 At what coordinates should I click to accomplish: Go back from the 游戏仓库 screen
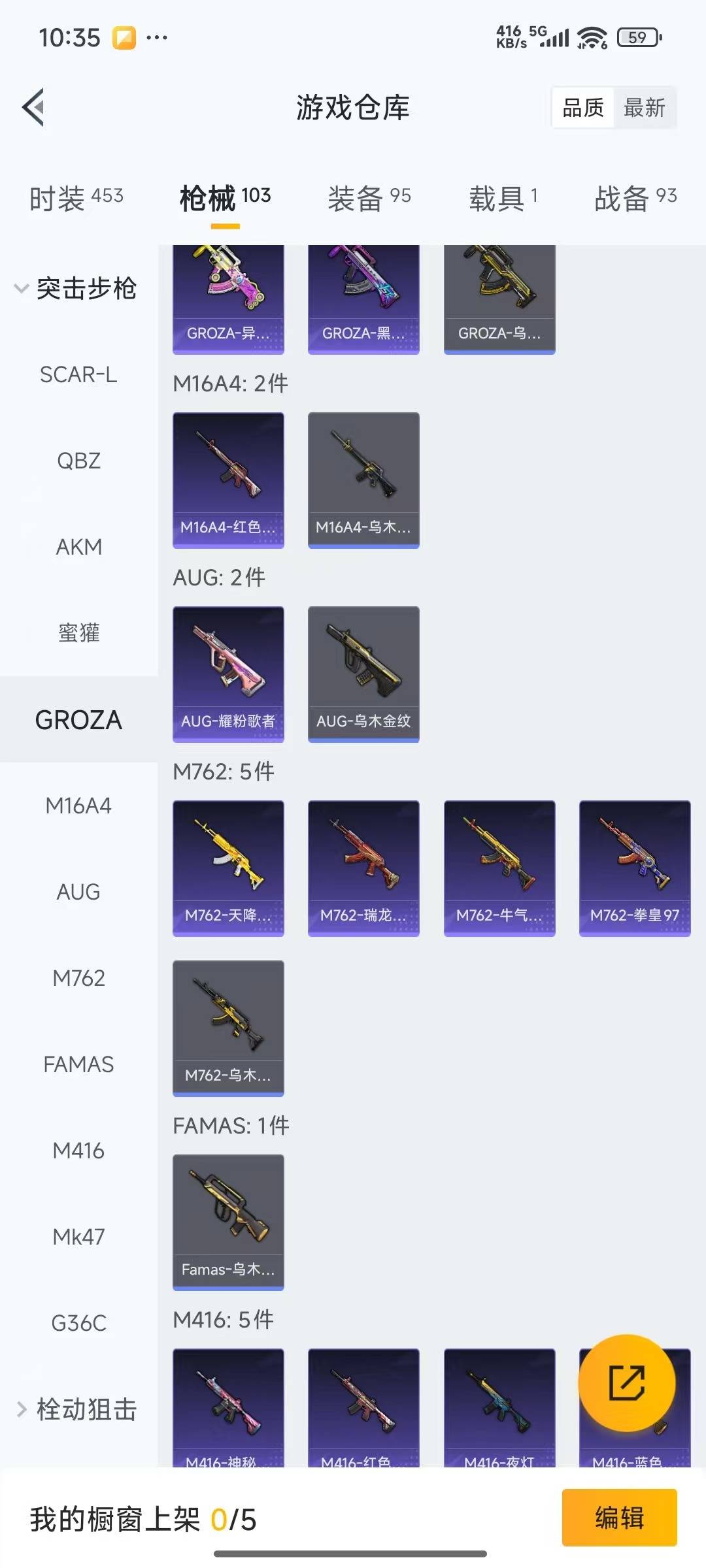pos(34,107)
